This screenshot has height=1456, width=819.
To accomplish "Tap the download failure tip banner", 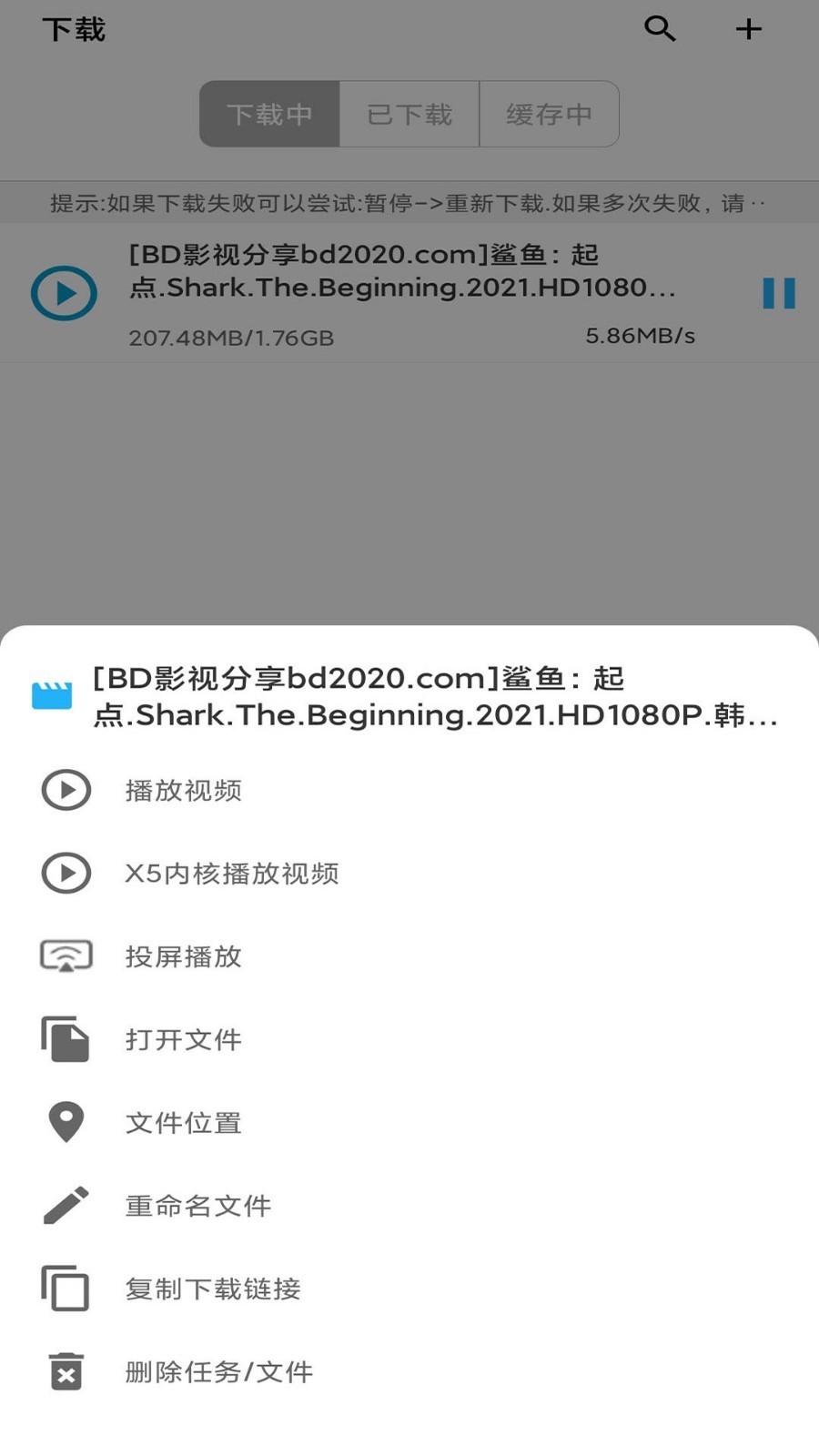I will (x=409, y=204).
